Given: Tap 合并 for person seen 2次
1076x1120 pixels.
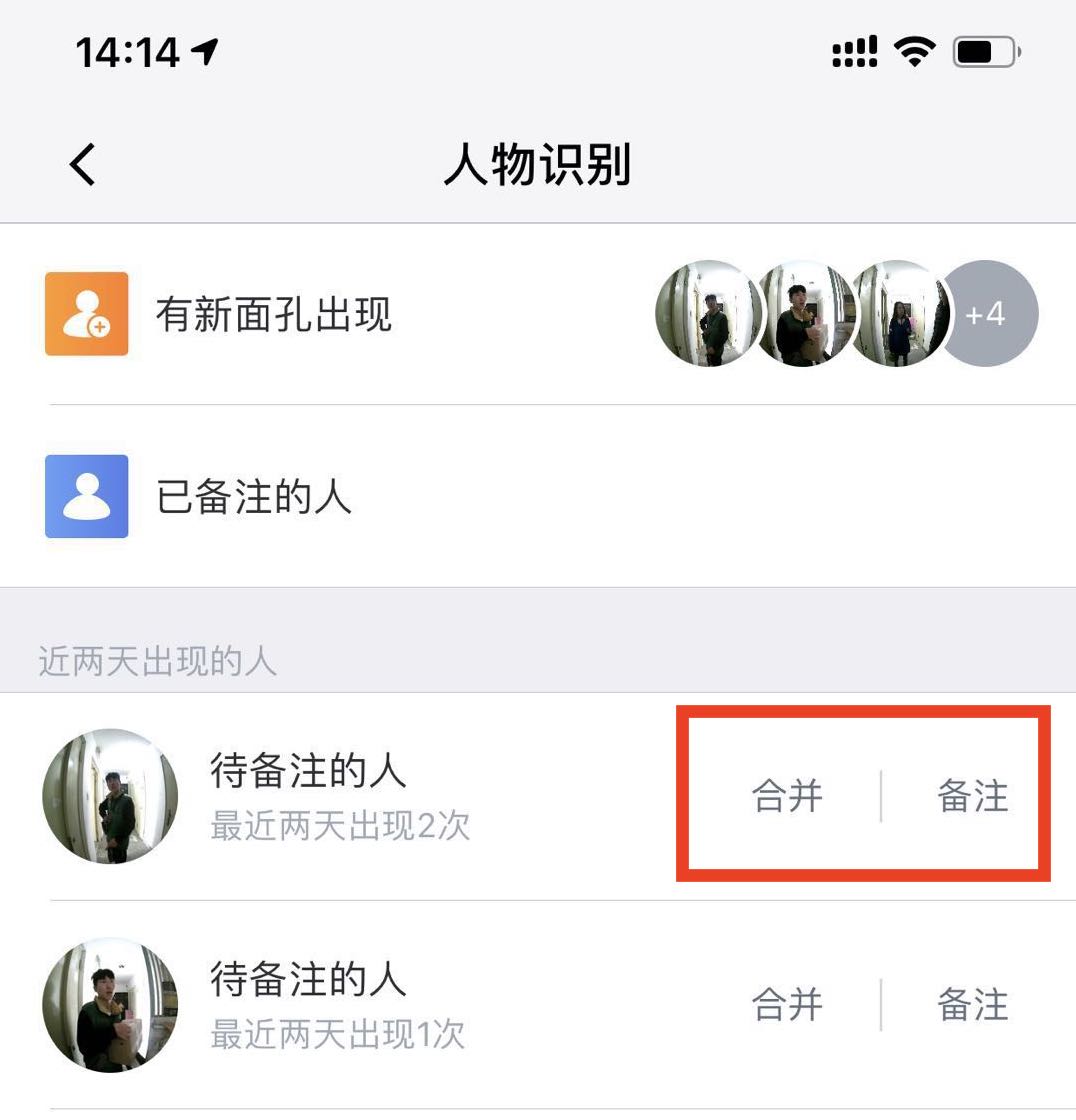Looking at the screenshot, I should [x=787, y=796].
